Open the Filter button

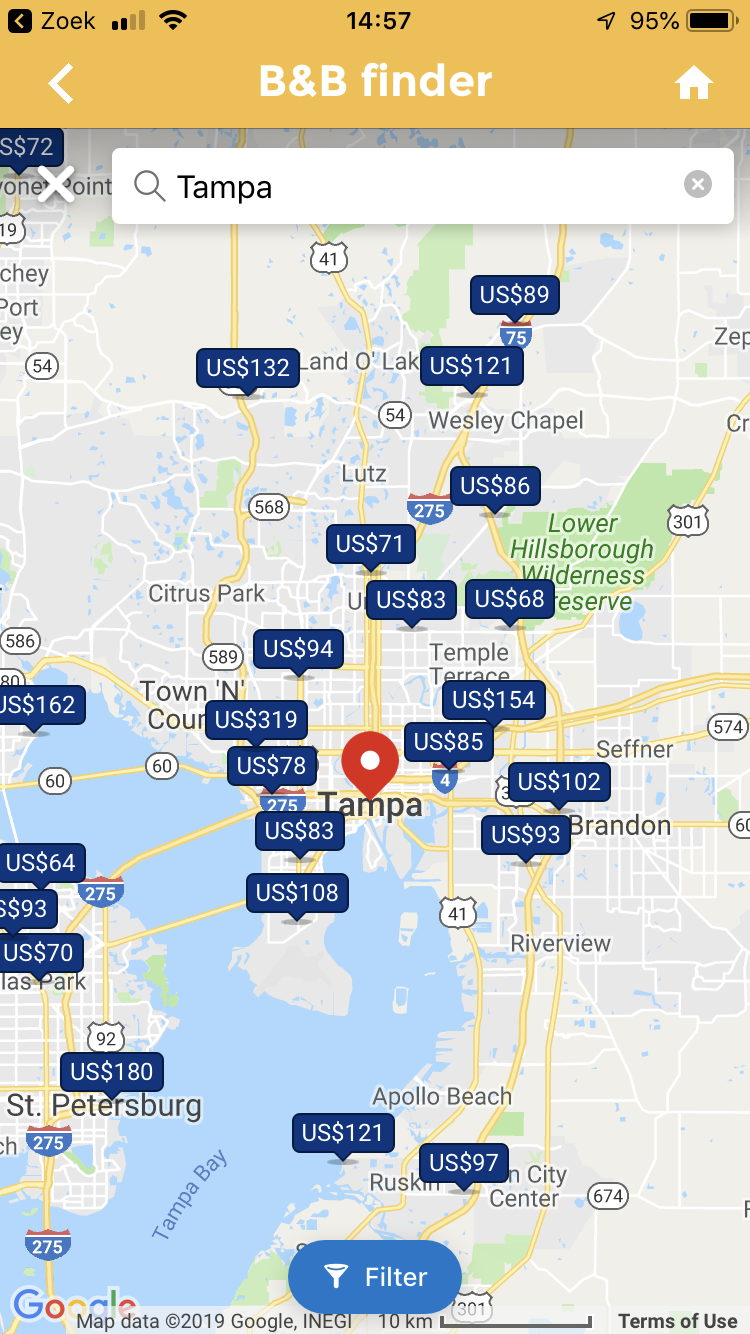pyautogui.click(x=375, y=1277)
